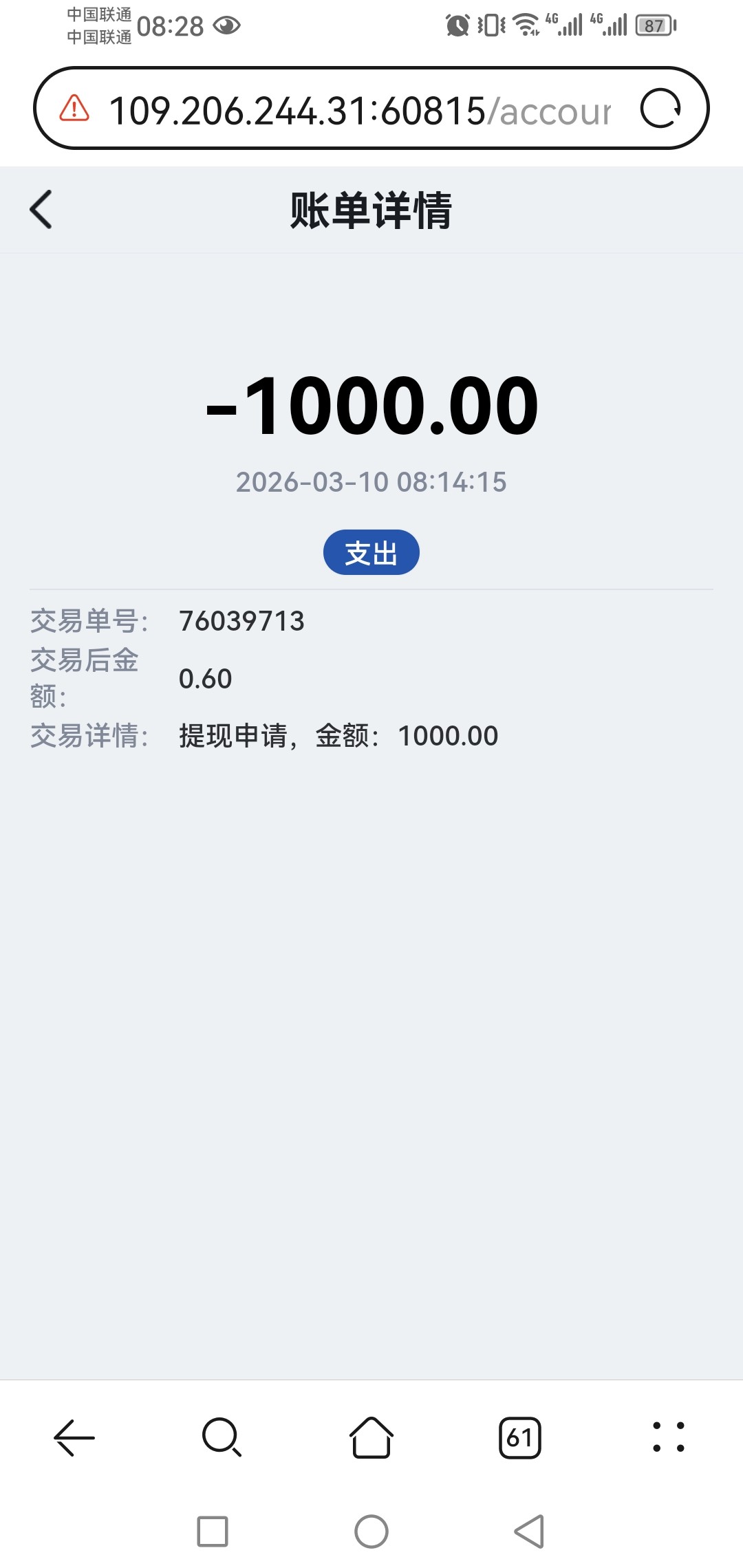Reload the current web page

pyautogui.click(x=660, y=109)
